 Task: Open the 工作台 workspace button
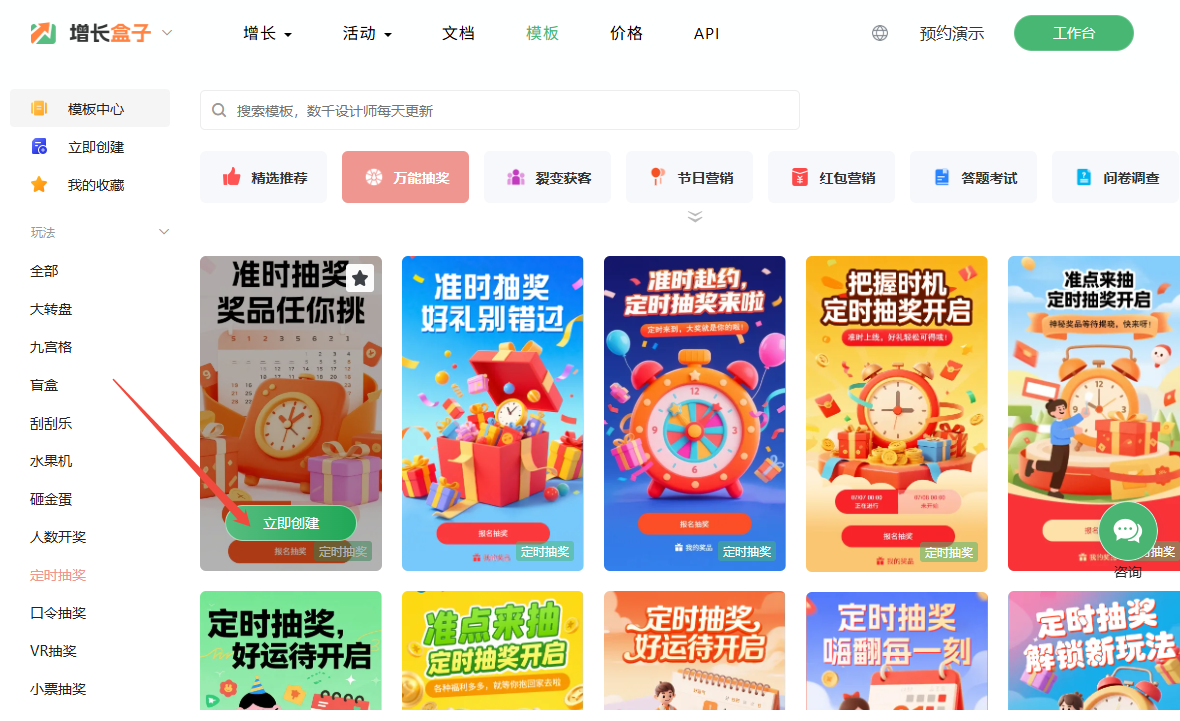1073,33
